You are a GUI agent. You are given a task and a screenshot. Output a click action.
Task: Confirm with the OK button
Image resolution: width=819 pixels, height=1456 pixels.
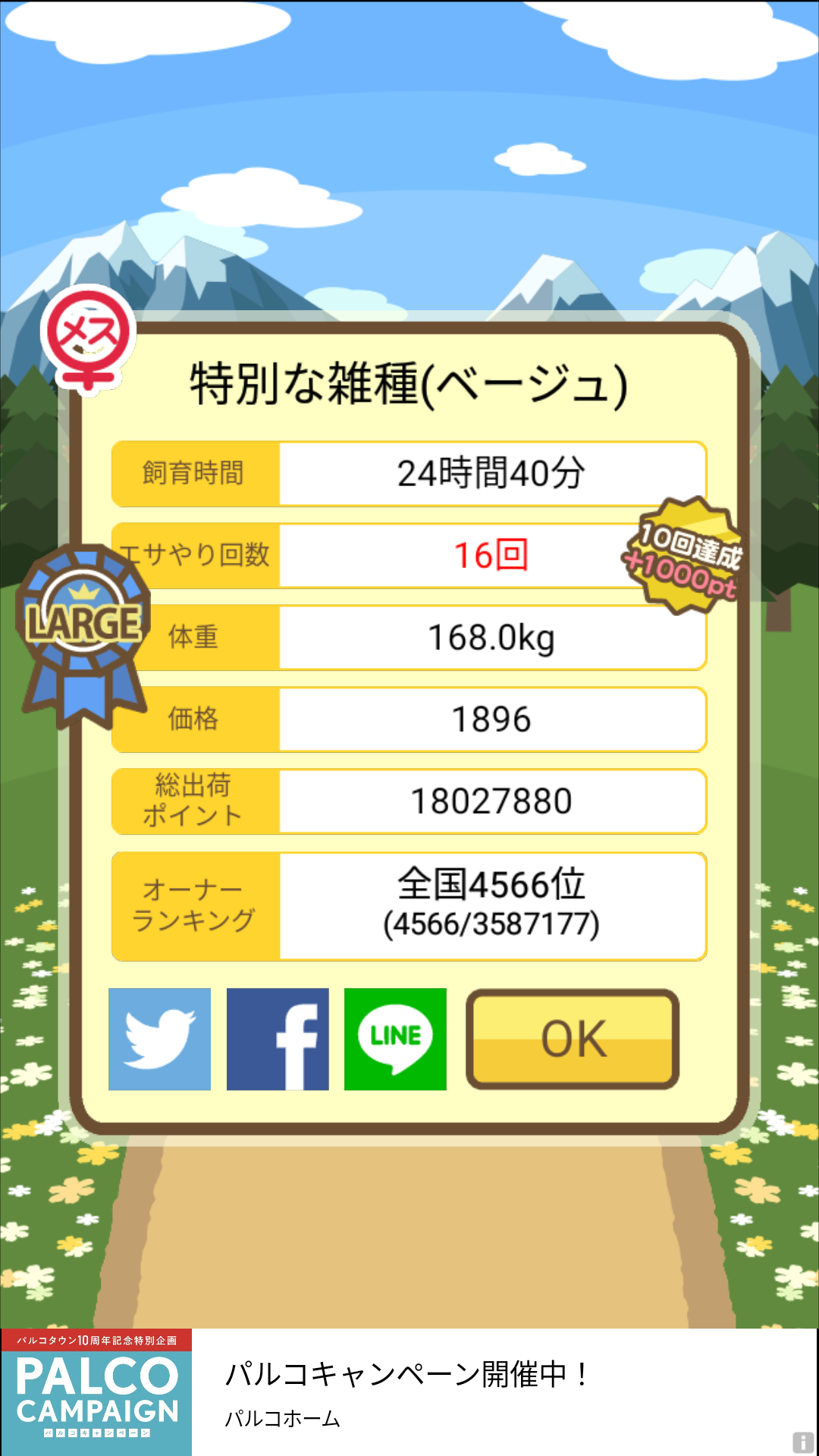[x=573, y=1039]
